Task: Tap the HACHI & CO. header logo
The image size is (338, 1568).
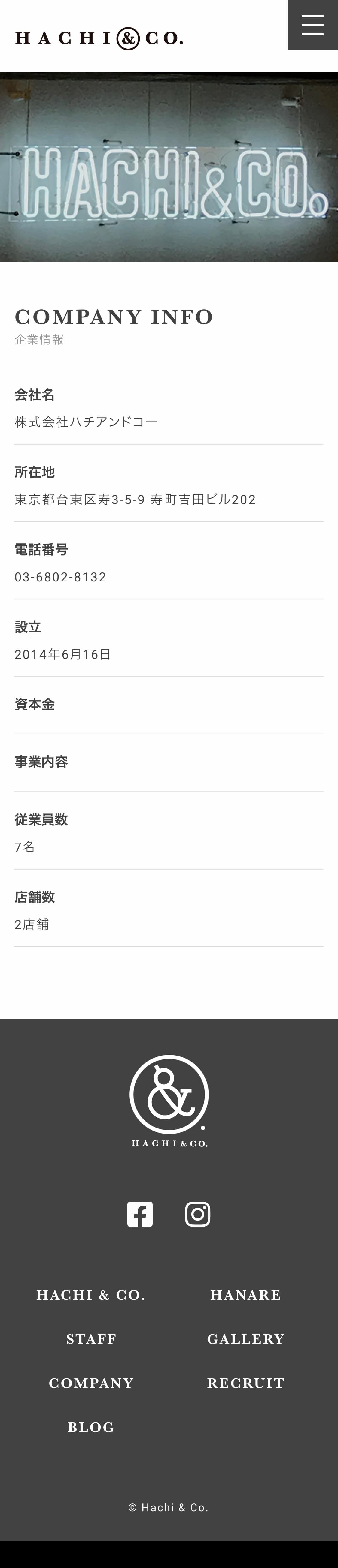Action: point(99,38)
